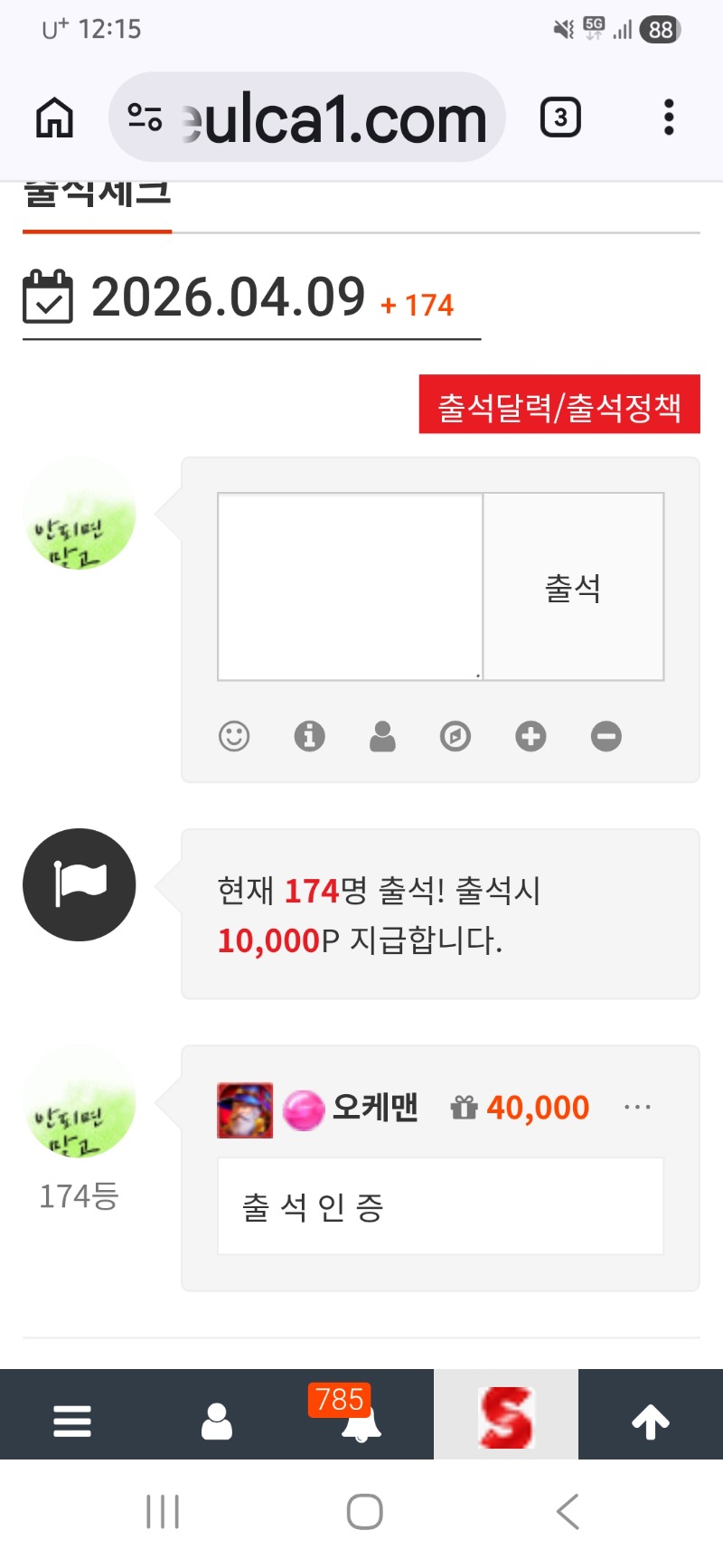Open more options on 오케맨's post
723x1568 pixels.
tap(637, 1107)
